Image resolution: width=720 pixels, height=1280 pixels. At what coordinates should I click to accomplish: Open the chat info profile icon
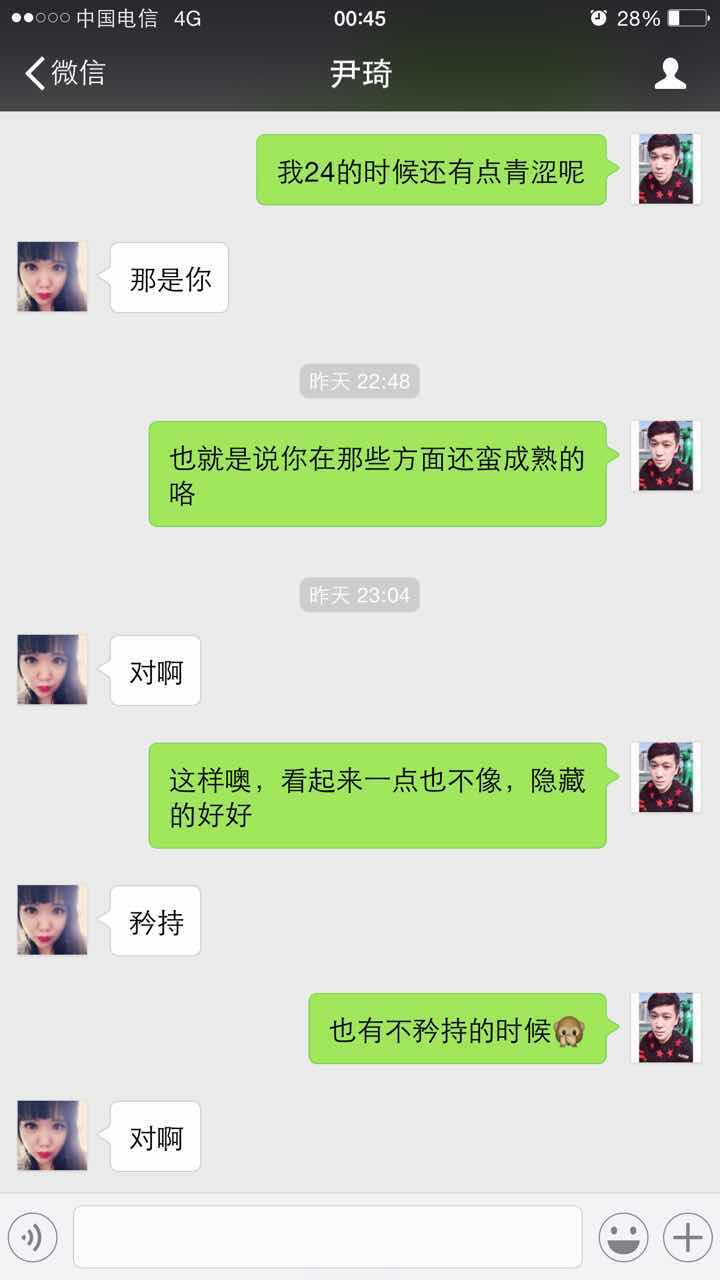click(x=670, y=74)
